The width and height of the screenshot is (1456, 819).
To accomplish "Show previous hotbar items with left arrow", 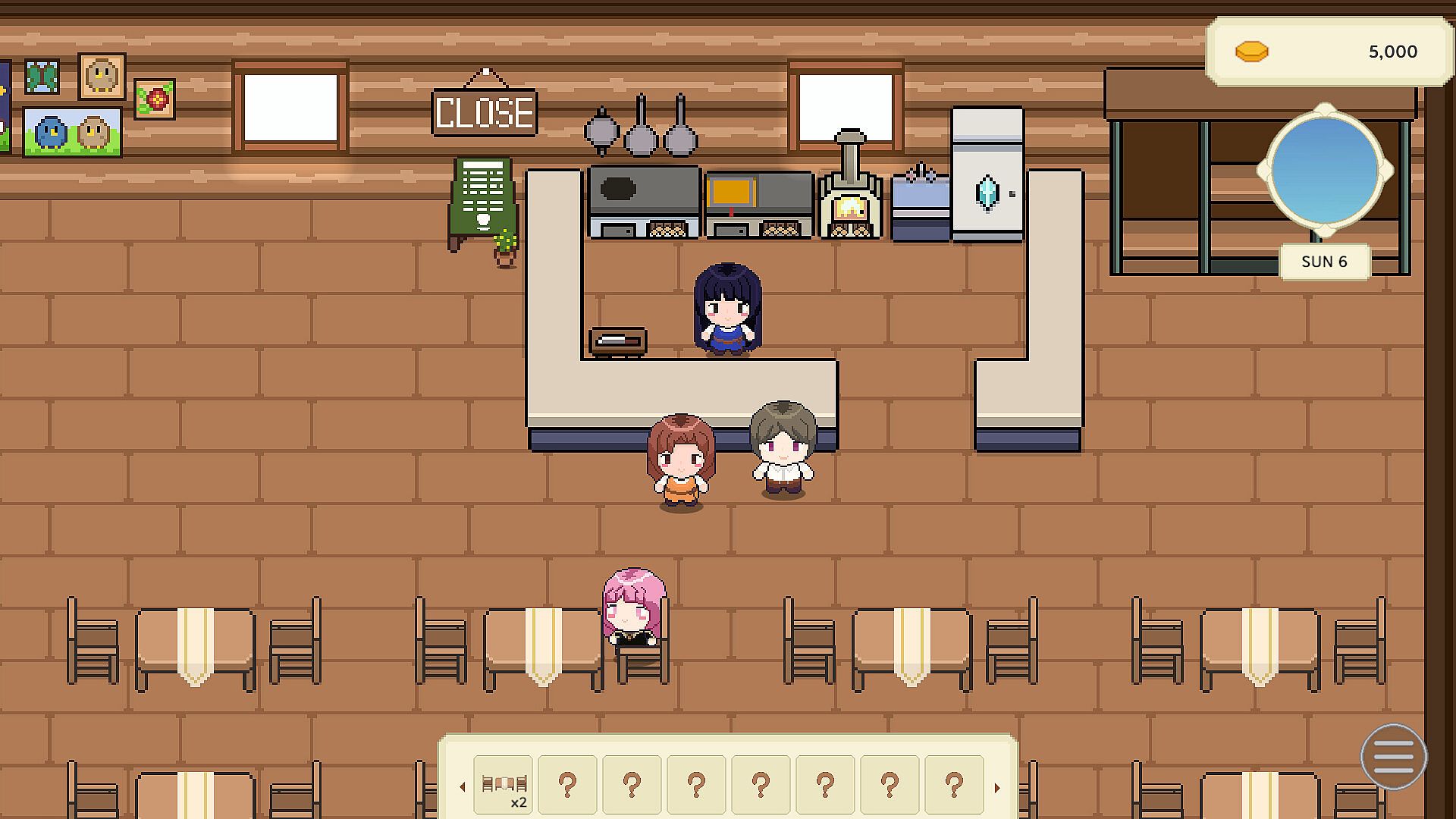I will tap(463, 787).
